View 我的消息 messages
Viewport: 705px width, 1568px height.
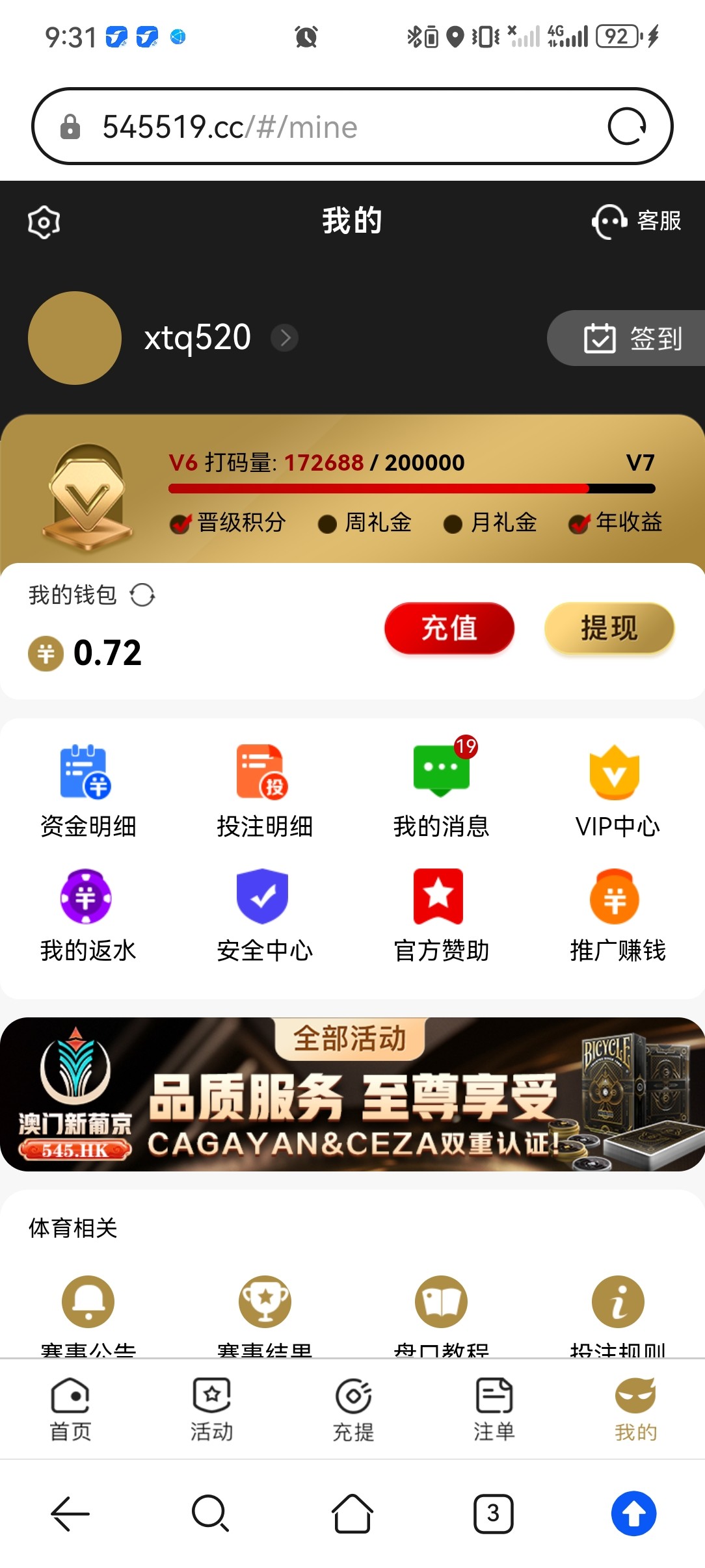(x=441, y=791)
